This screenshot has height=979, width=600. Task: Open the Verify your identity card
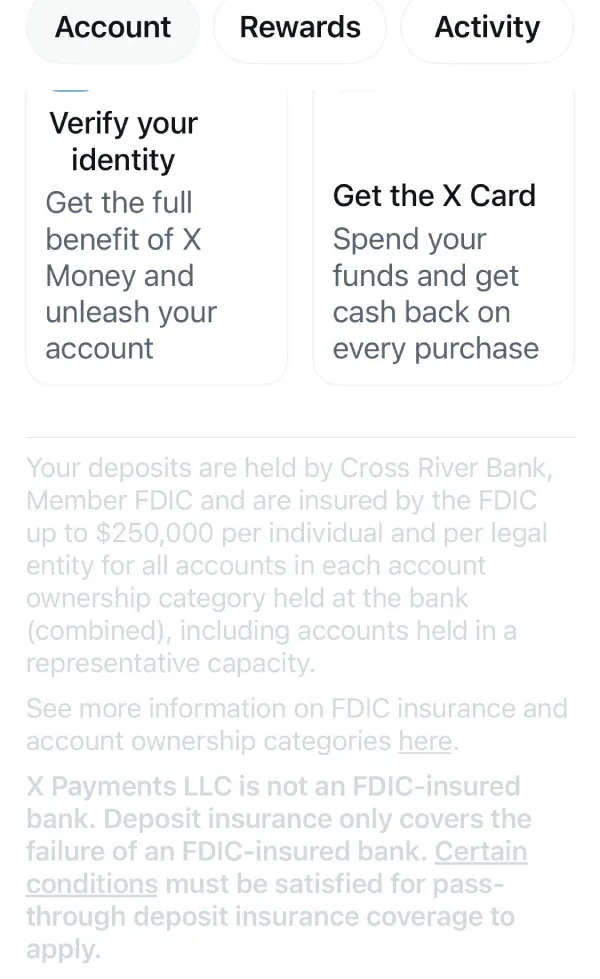[156, 236]
